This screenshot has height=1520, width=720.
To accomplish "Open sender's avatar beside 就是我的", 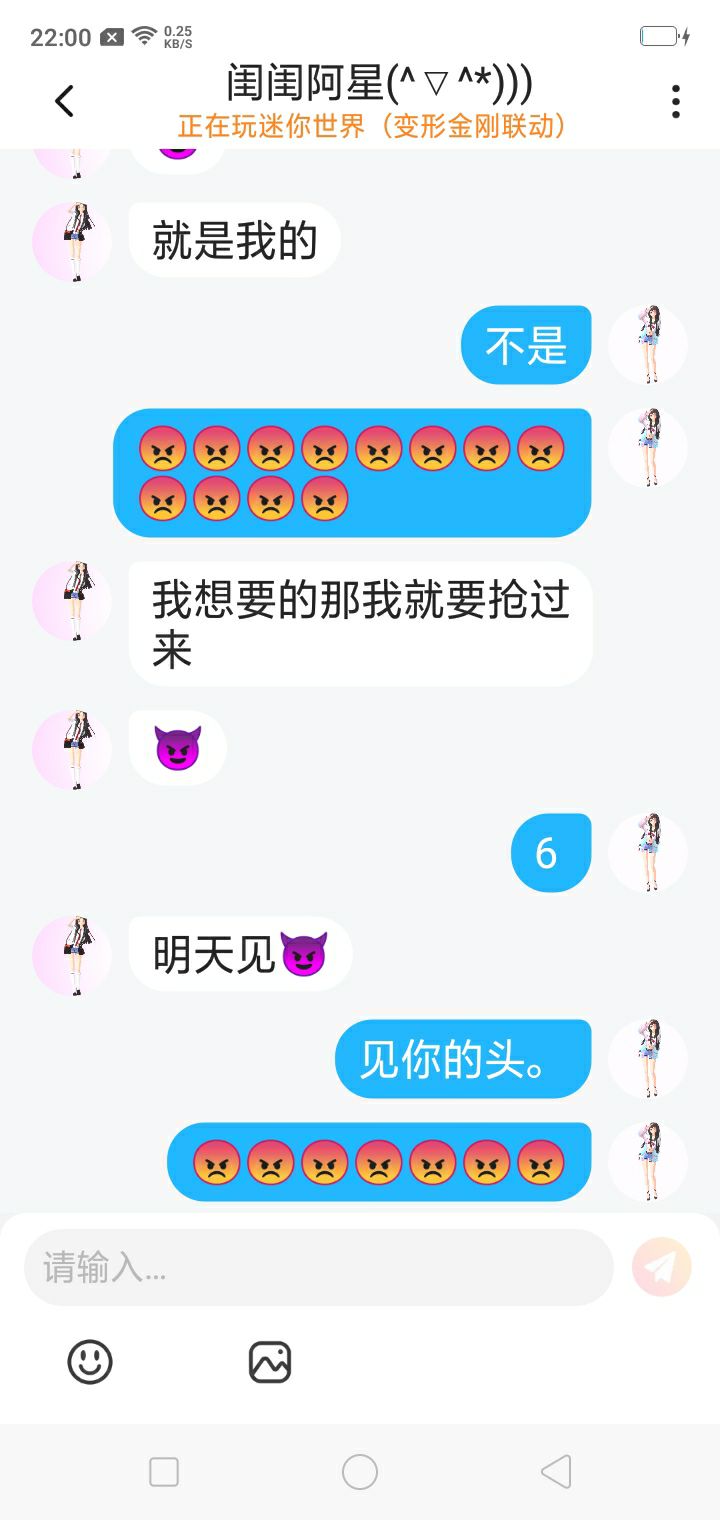I will click(72, 241).
